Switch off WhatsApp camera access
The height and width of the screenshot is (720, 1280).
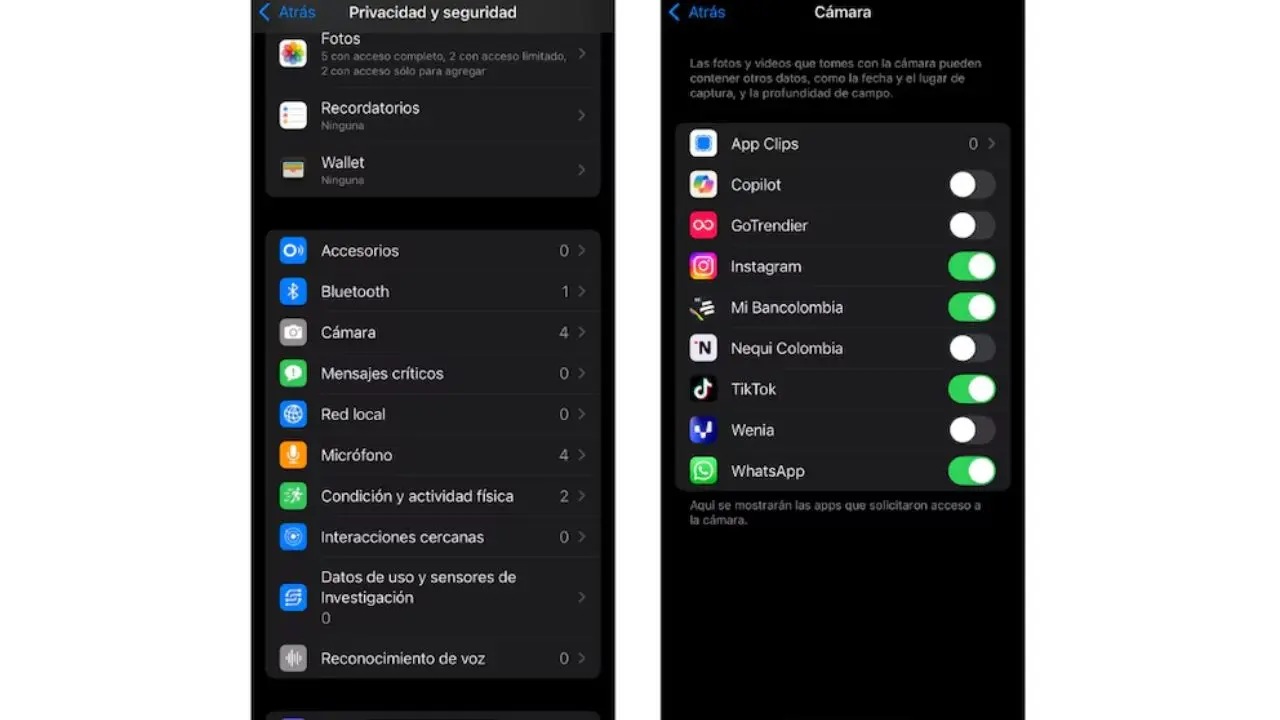pos(971,471)
